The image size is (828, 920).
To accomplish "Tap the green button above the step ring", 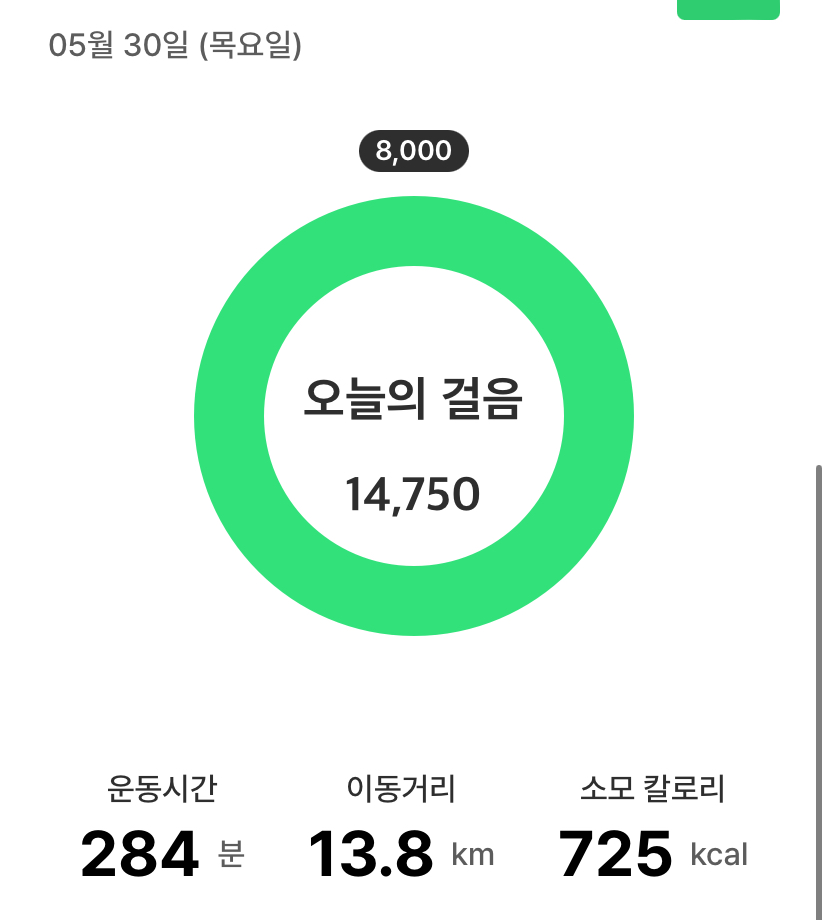I will click(x=727, y=9).
